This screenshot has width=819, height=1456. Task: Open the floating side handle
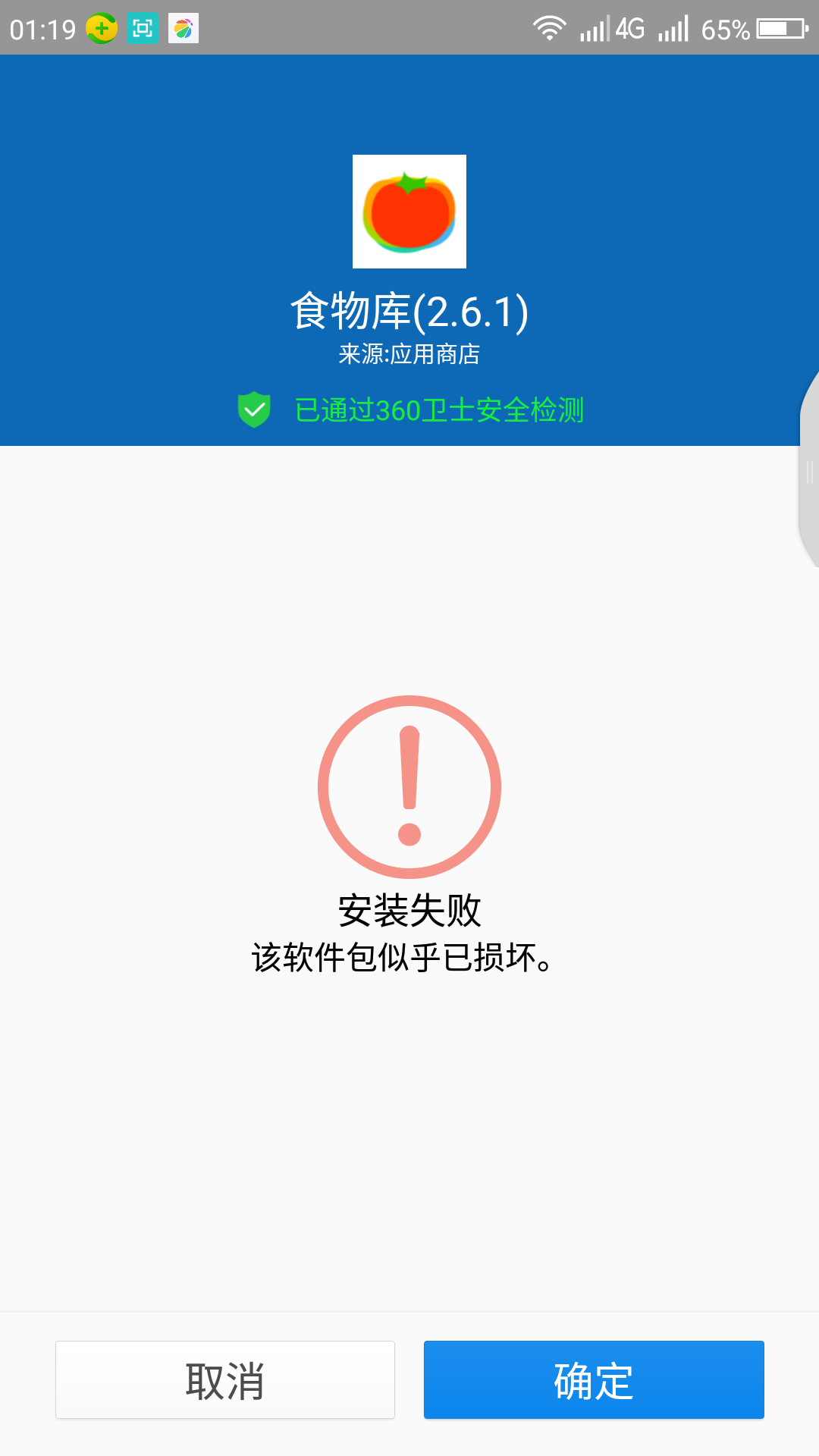tap(808, 472)
